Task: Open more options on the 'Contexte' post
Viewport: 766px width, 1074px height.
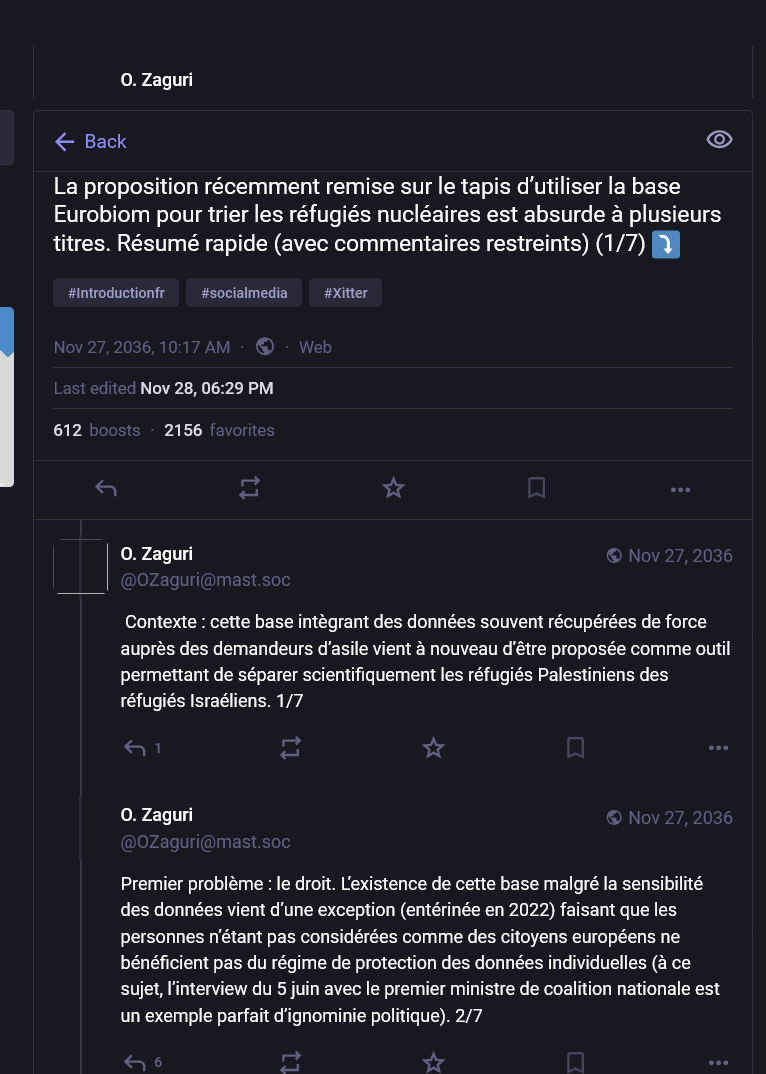Action: pyautogui.click(x=718, y=747)
